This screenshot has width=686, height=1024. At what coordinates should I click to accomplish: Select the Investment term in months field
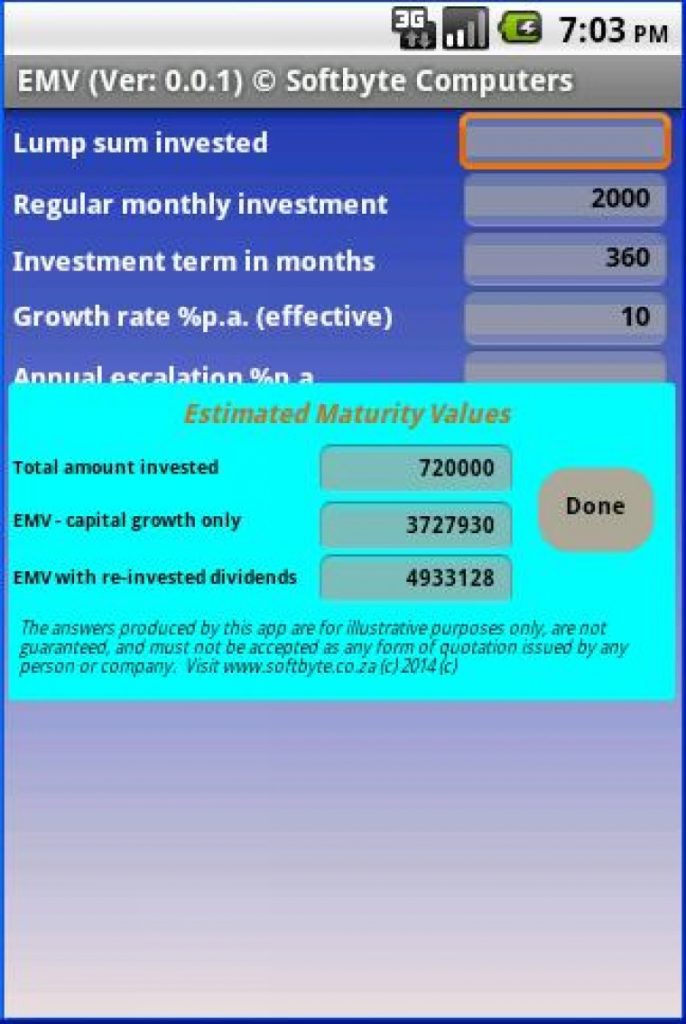click(565, 259)
